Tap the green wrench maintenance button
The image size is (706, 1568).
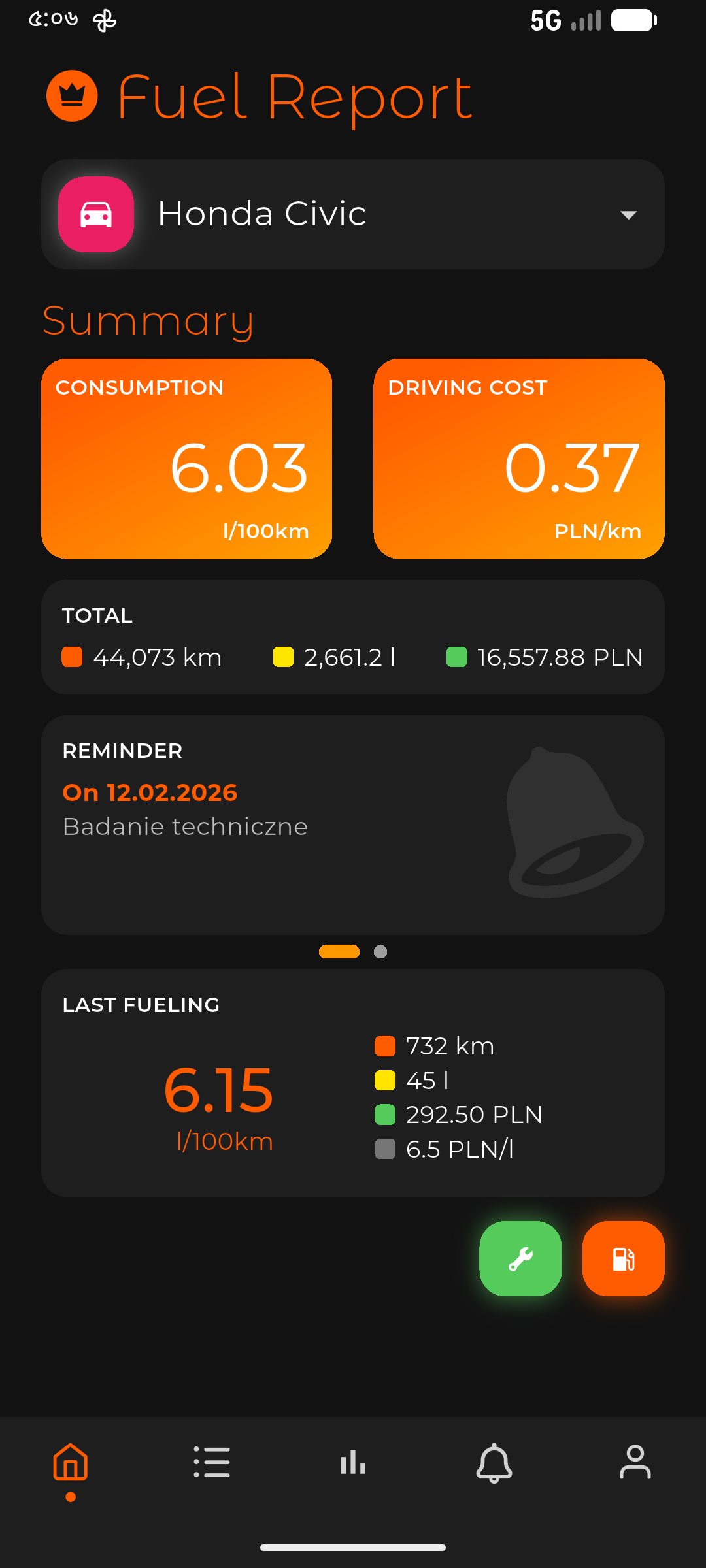pyautogui.click(x=520, y=1258)
